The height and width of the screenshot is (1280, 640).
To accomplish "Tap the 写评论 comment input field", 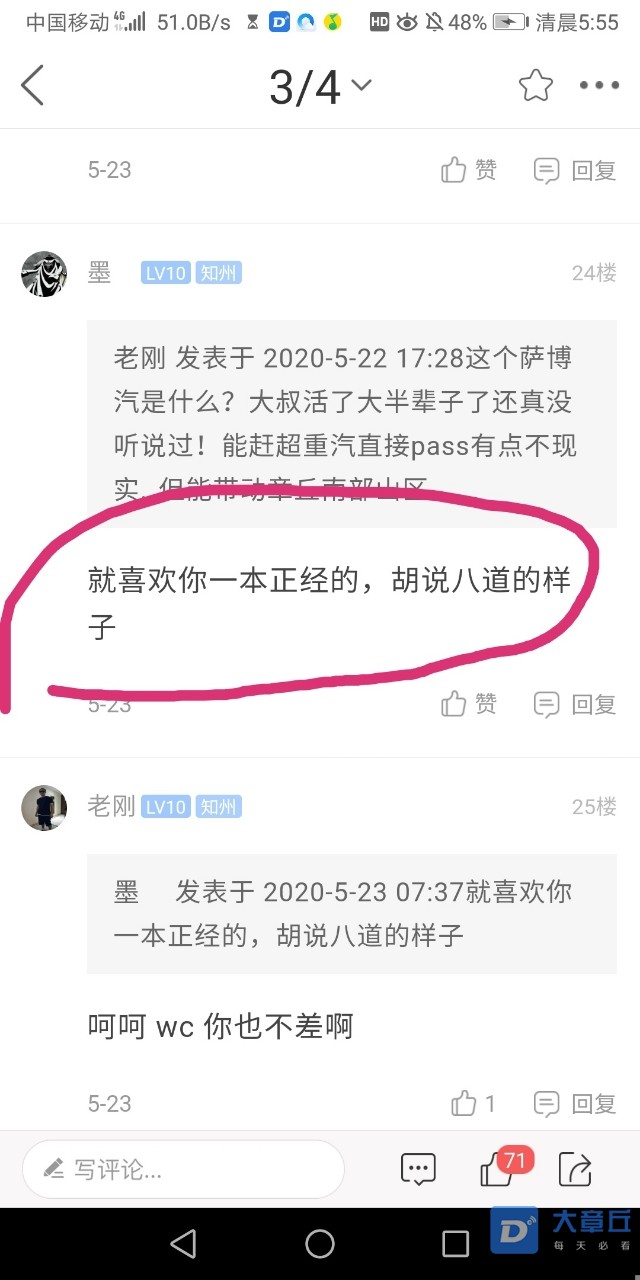I will (183, 1169).
